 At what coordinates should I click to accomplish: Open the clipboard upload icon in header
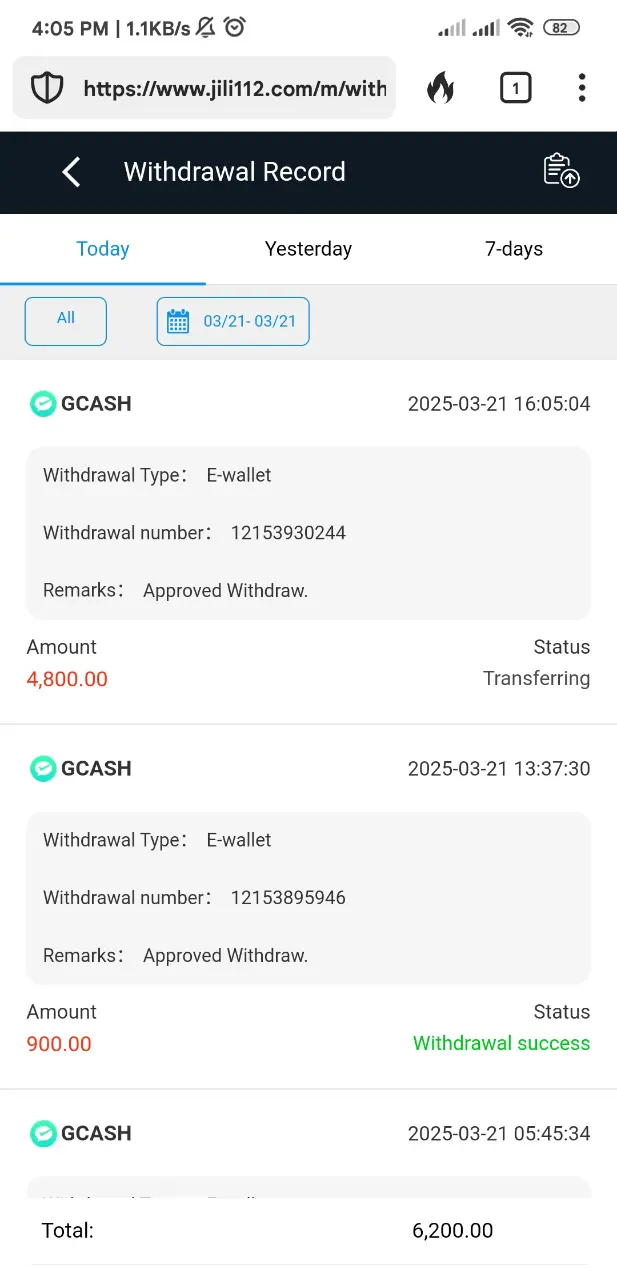pos(561,171)
